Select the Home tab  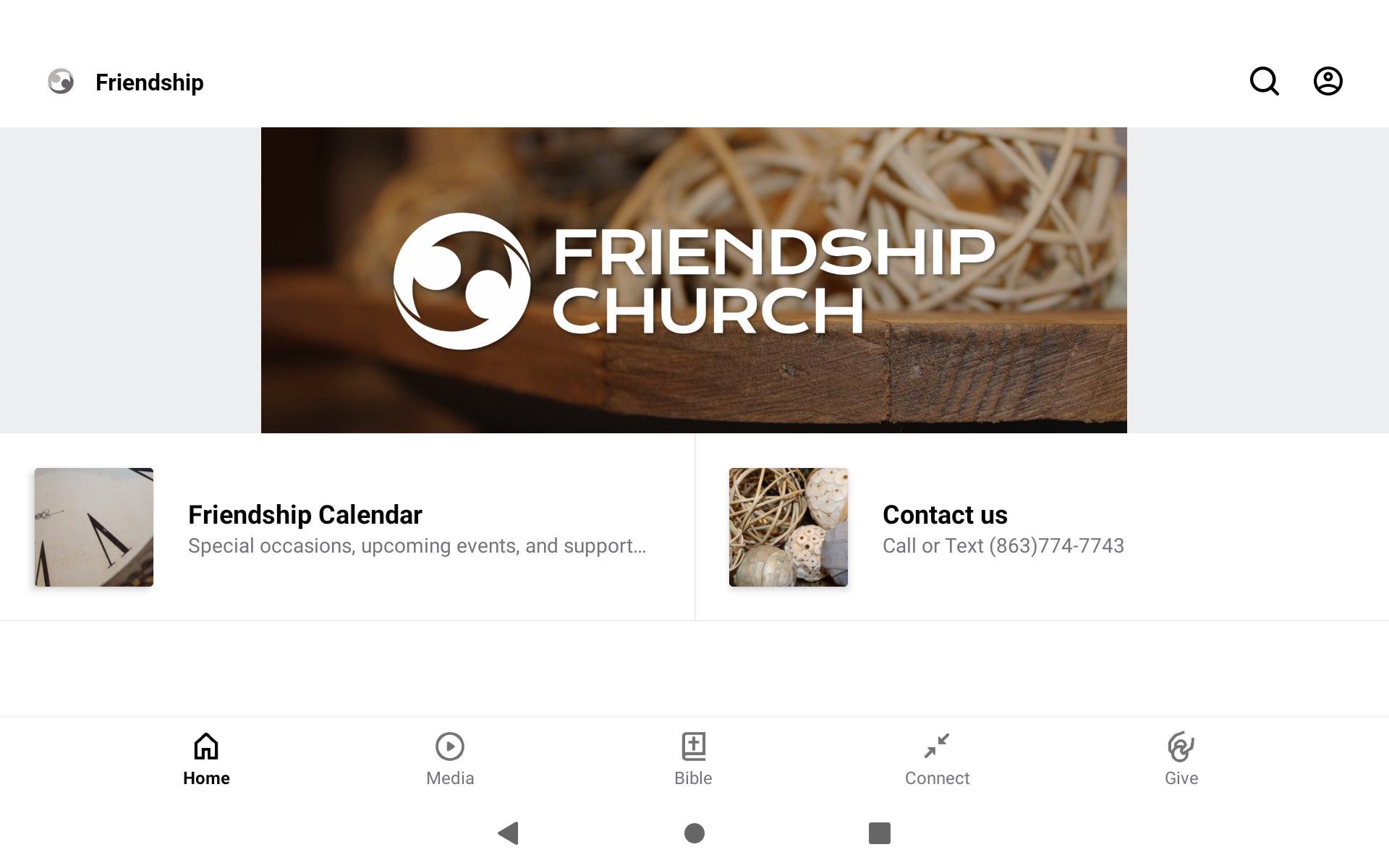pos(206,759)
